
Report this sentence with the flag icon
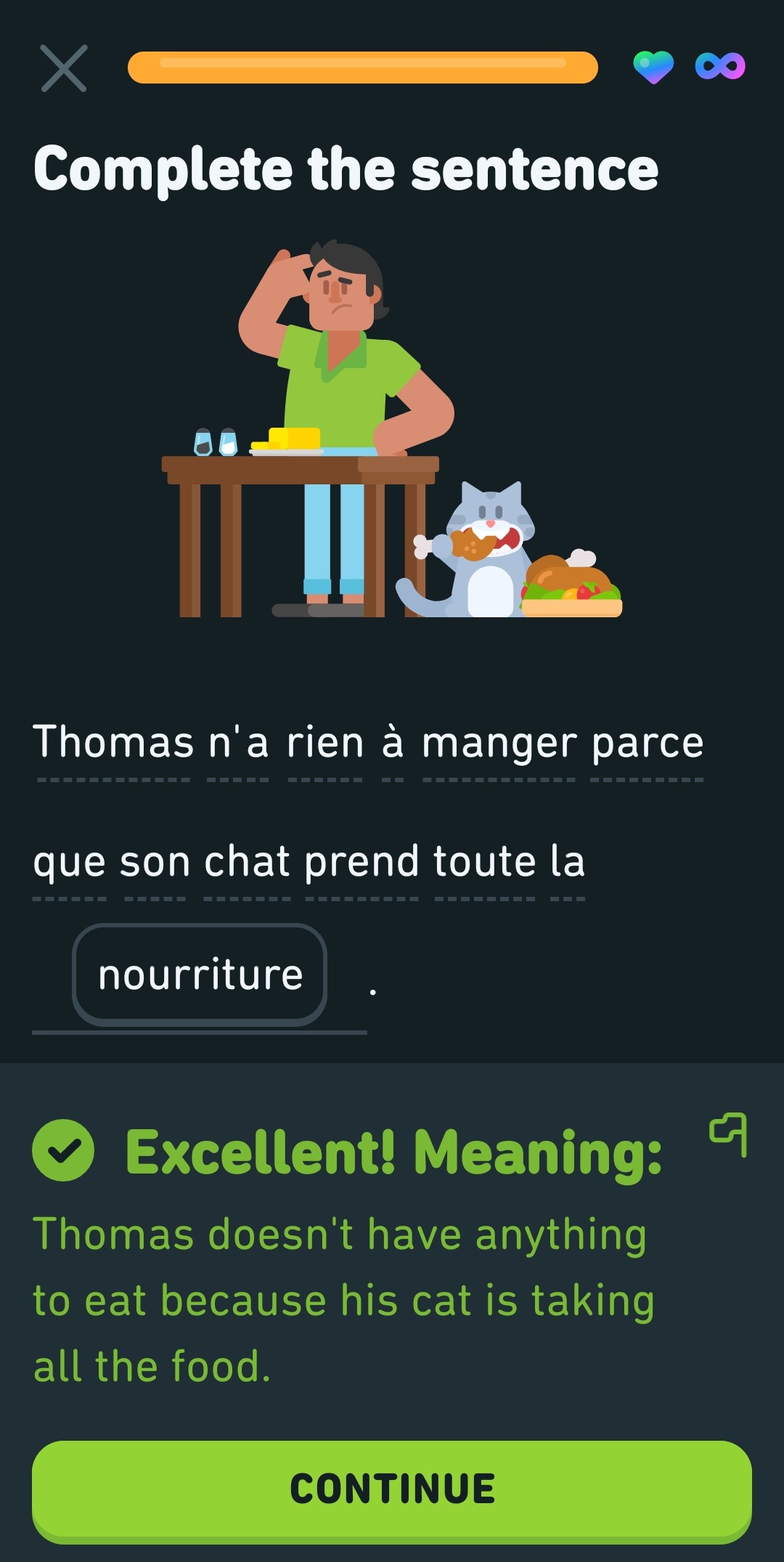click(x=729, y=1134)
